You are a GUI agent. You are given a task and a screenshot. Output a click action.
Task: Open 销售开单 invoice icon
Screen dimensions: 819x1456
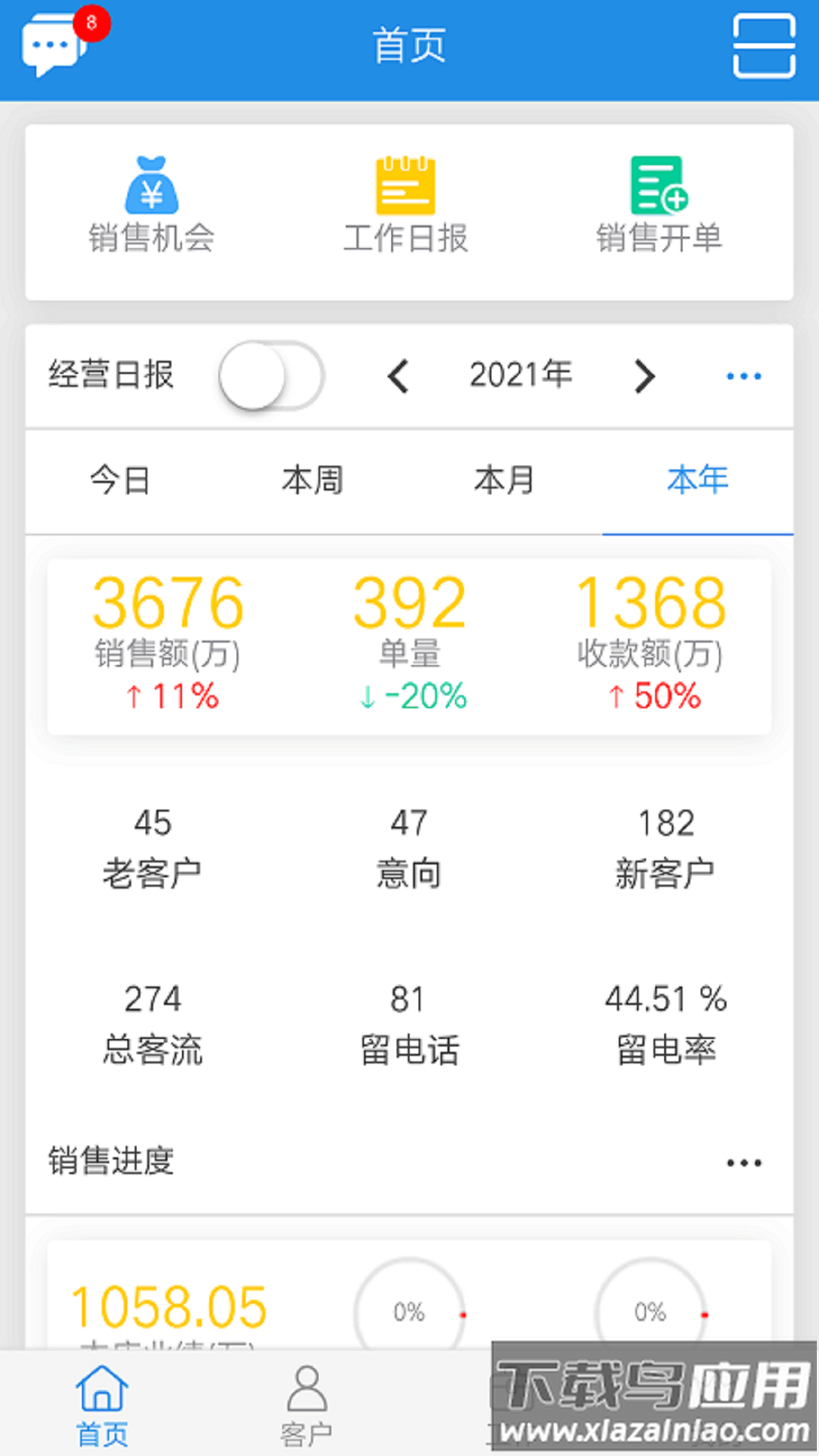(x=660, y=188)
